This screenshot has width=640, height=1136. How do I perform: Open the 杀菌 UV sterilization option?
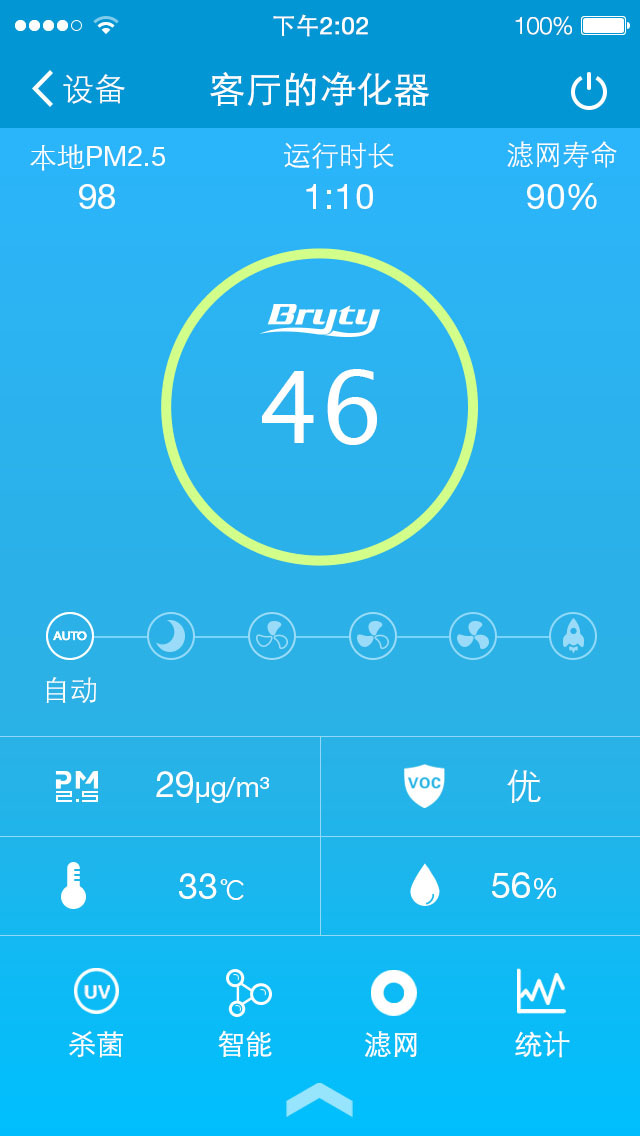coord(96,1012)
